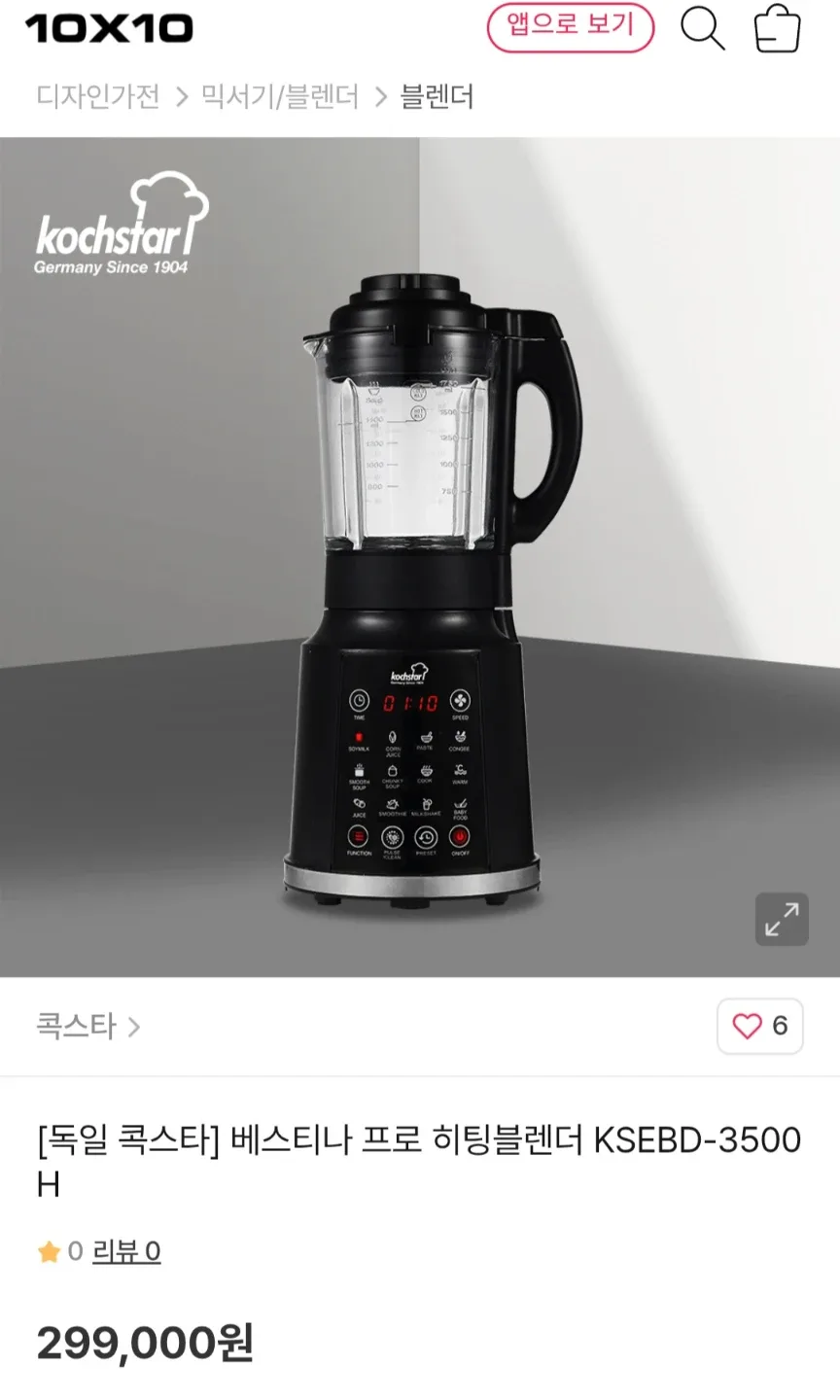Open the 10X10 home logo
Image resolution: width=840 pixels, height=1400 pixels.
[x=109, y=28]
